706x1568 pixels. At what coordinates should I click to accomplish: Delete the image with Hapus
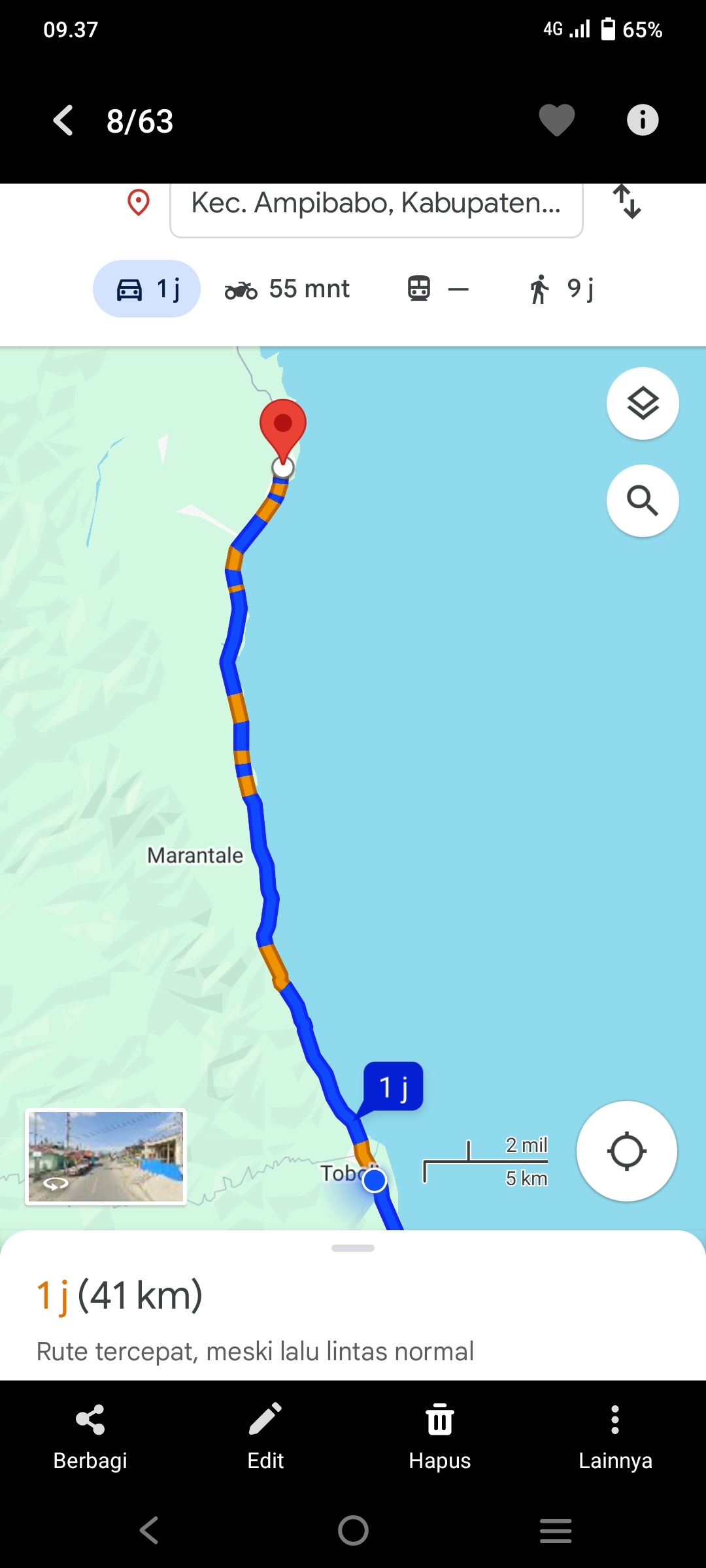pyautogui.click(x=440, y=1437)
